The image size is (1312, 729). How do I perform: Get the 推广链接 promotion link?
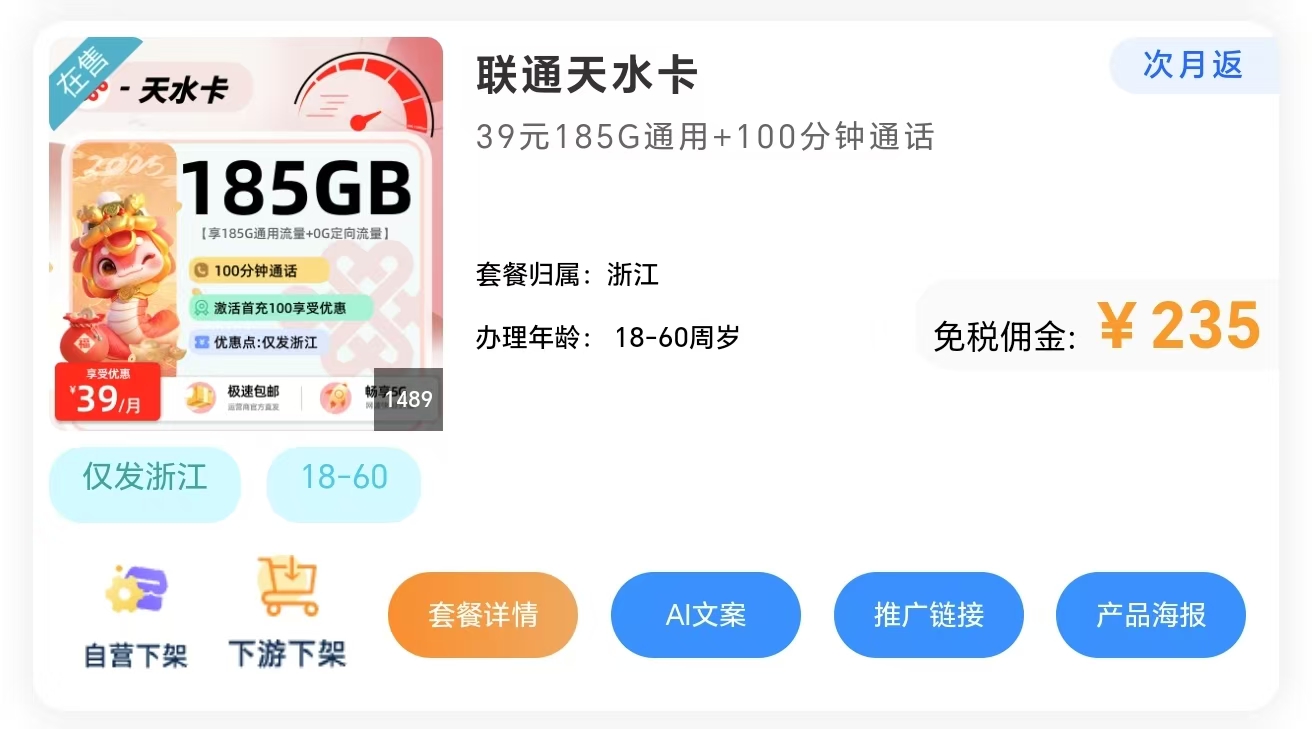(928, 615)
